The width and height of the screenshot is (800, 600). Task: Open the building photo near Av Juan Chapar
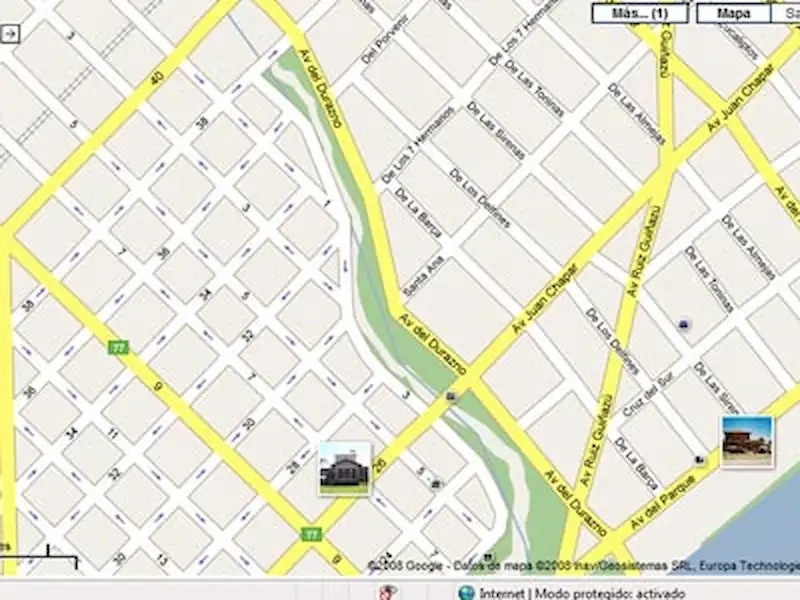[344, 468]
